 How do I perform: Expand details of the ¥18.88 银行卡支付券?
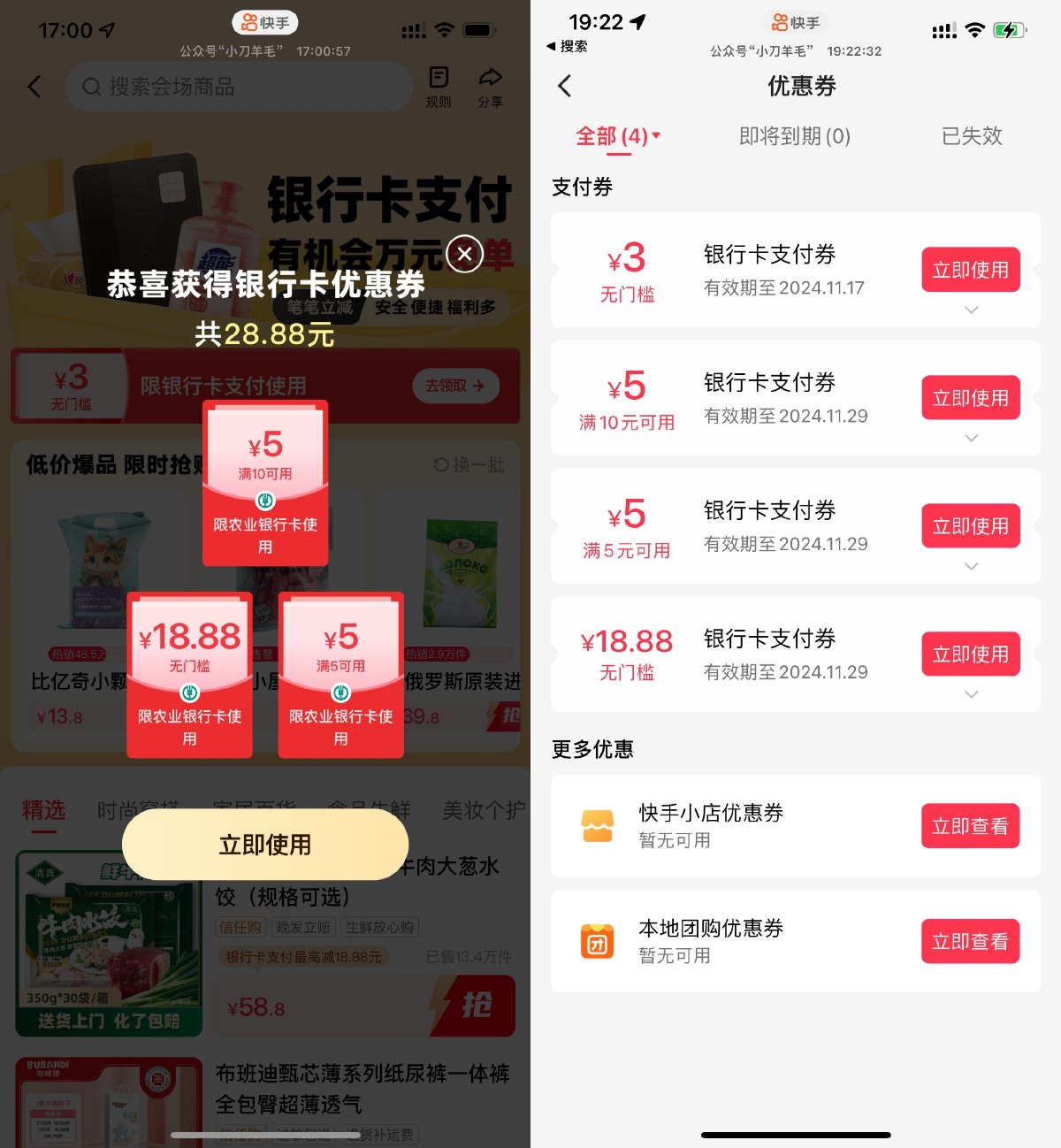(971, 693)
